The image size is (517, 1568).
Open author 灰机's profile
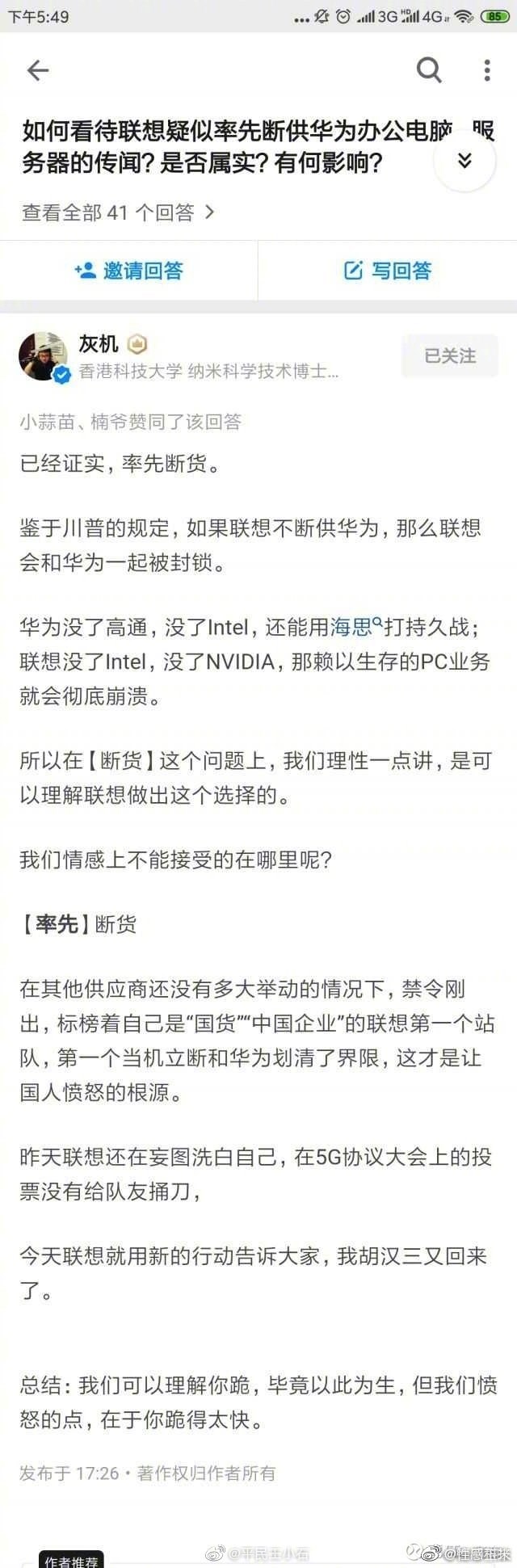point(99,344)
